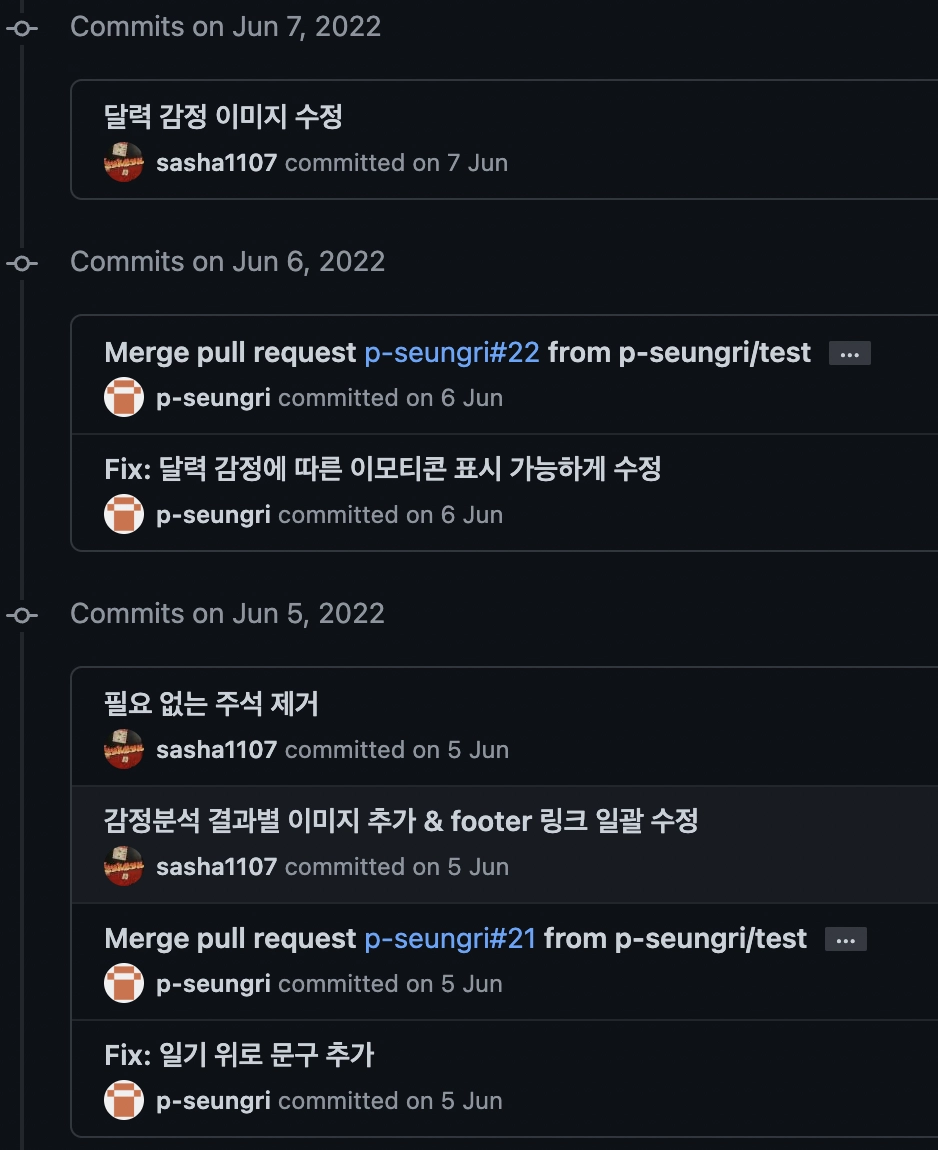The height and width of the screenshot is (1150, 938).
Task: Tap sasha1107's avatar on the "필요 없는 주석 제거" commit
Action: 124,750
